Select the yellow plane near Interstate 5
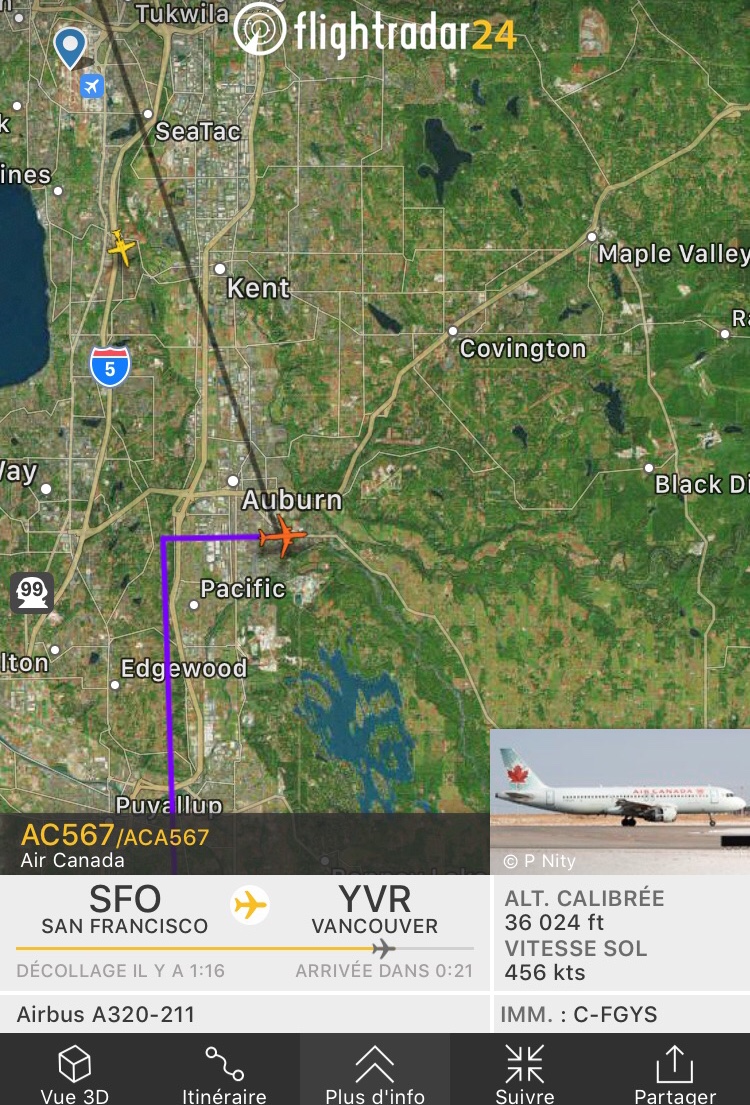This screenshot has height=1105, width=750. click(x=121, y=246)
